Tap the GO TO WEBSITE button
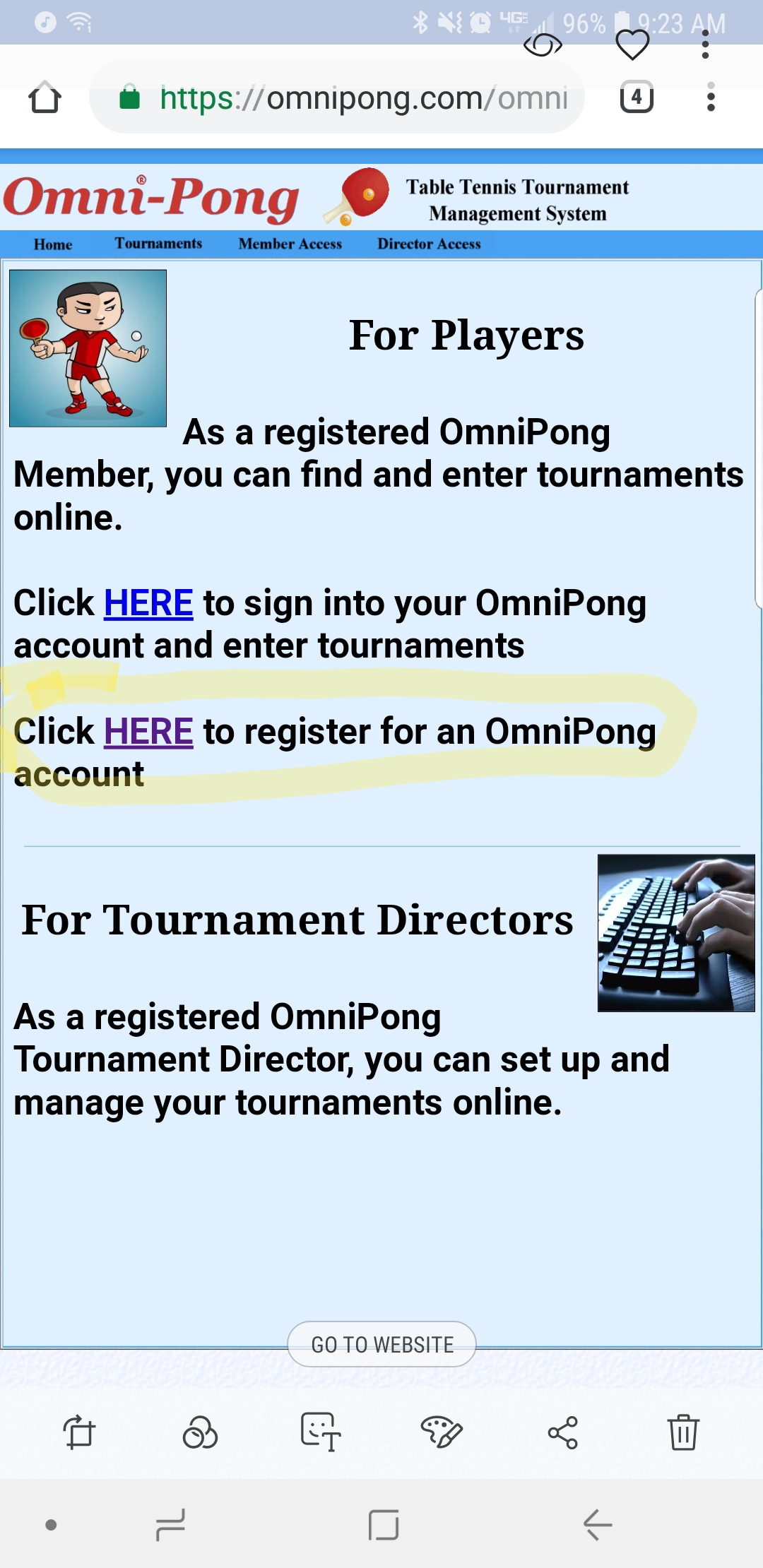 coord(381,1344)
